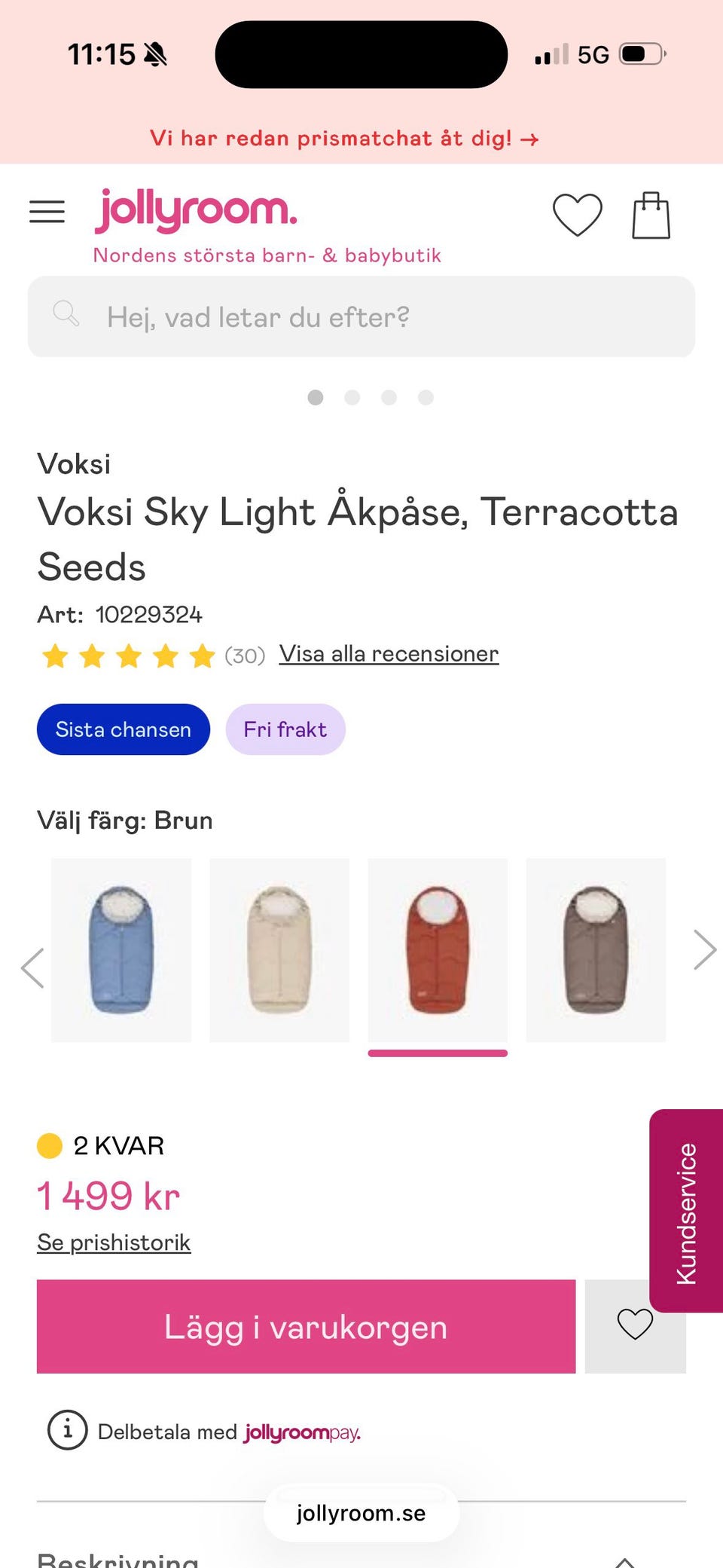Open the shopping bag
The image size is (723, 1568).
click(x=651, y=215)
